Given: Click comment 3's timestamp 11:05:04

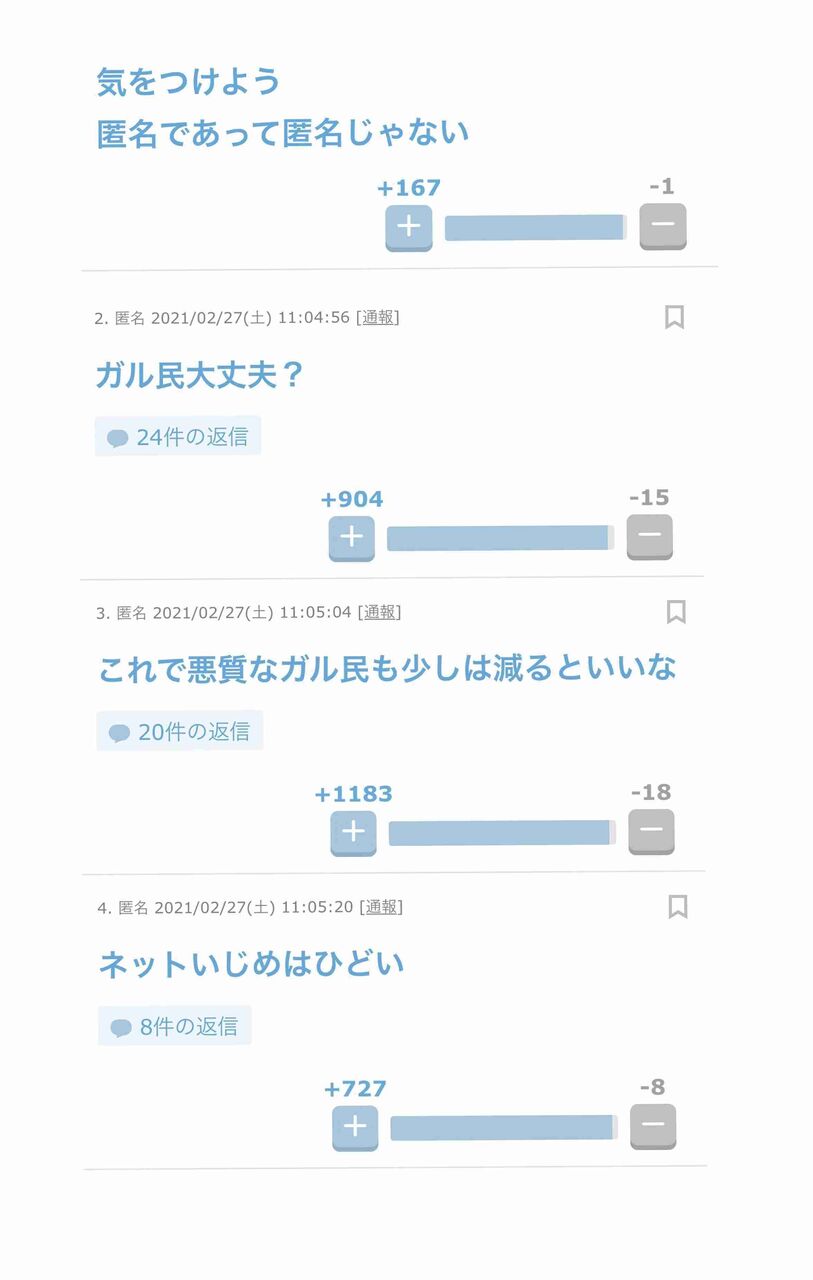Looking at the screenshot, I should [x=317, y=611].
